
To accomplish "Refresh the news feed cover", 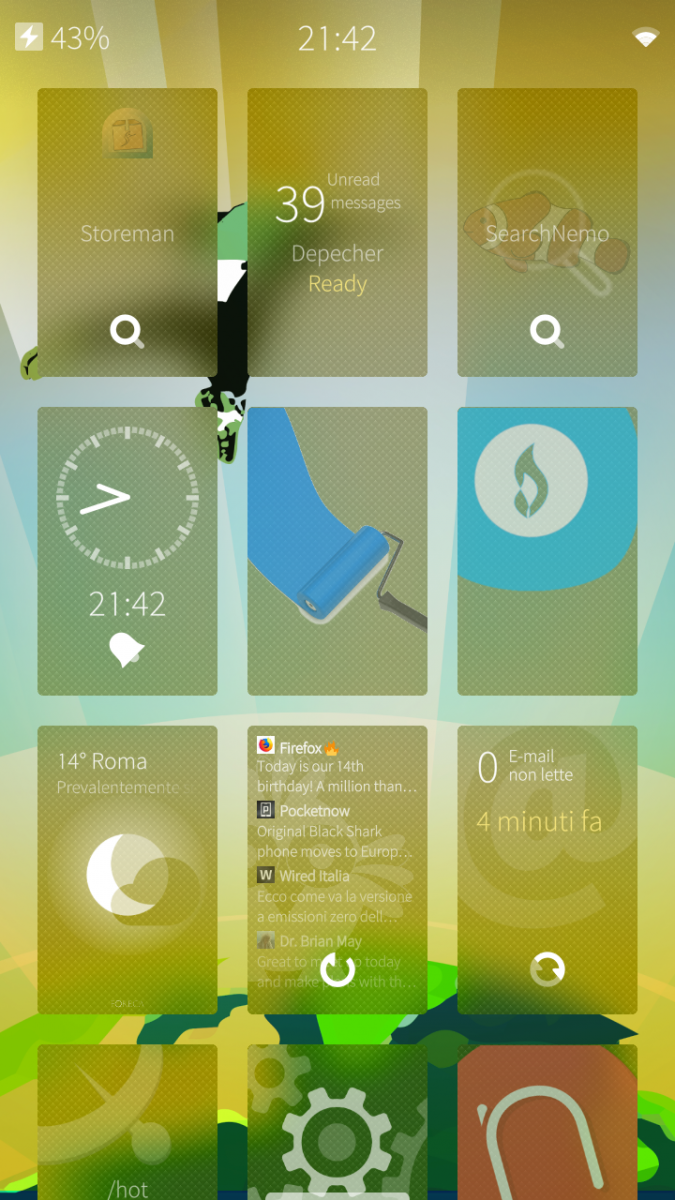I will 337,969.
